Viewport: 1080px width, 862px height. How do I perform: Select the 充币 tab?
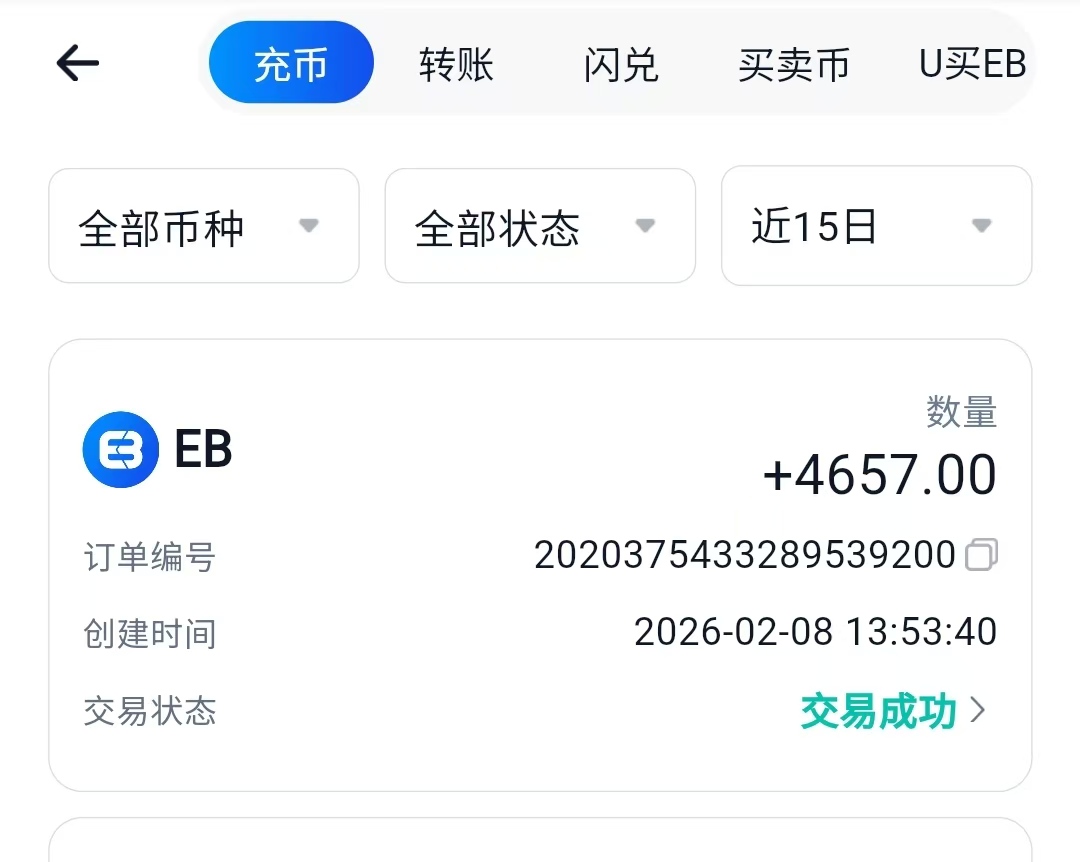click(291, 64)
